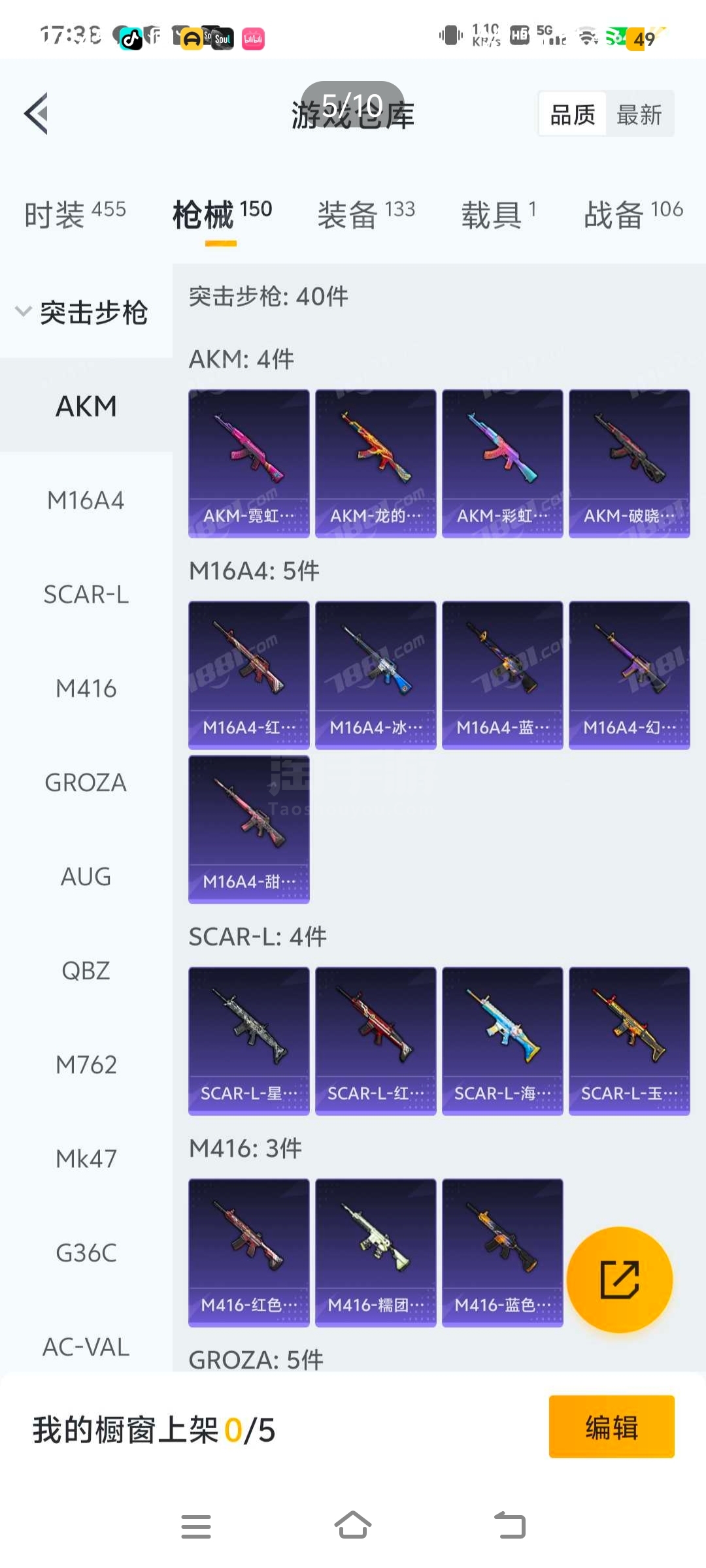Tap the orange share floating button
Viewport: 706px width, 1568px height.
pyautogui.click(x=620, y=1279)
